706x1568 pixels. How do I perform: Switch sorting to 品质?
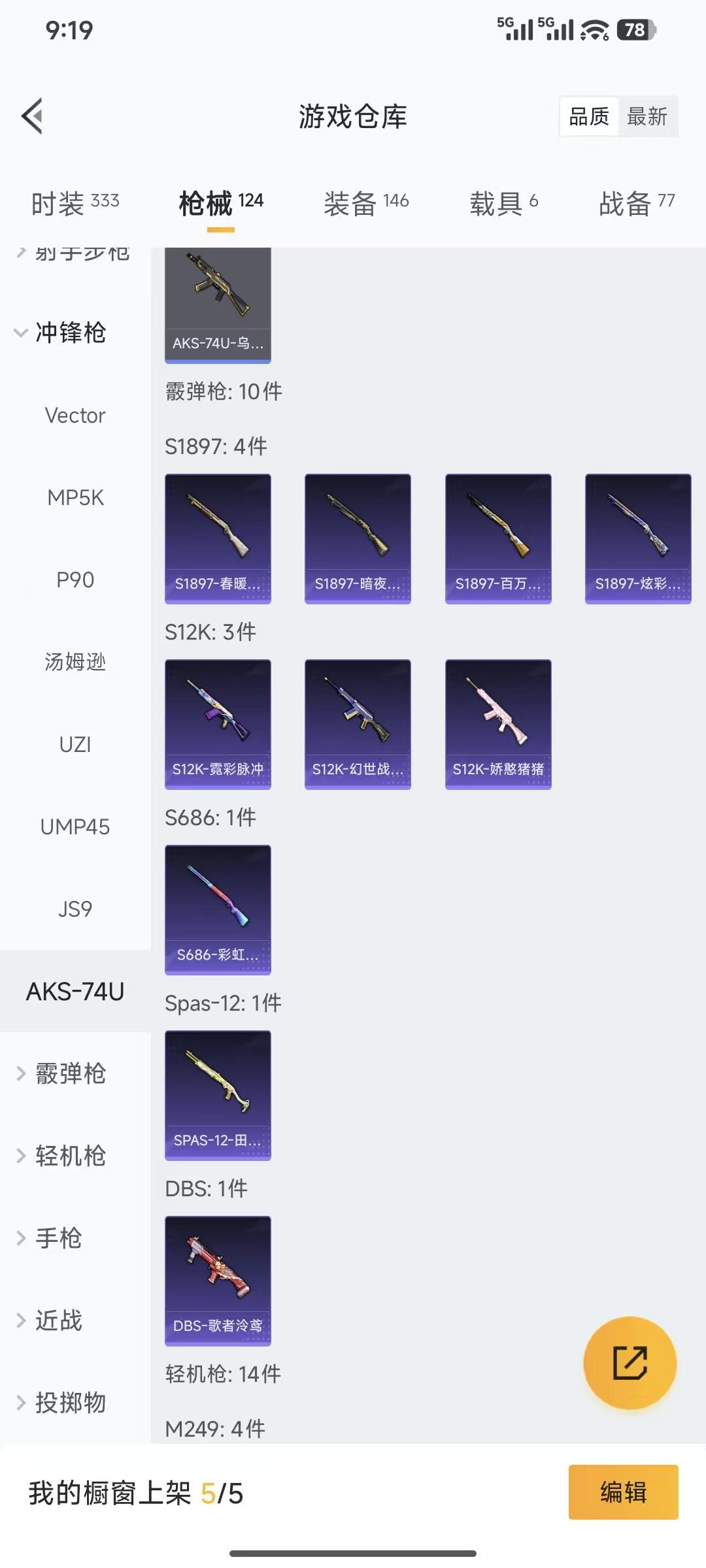click(587, 116)
